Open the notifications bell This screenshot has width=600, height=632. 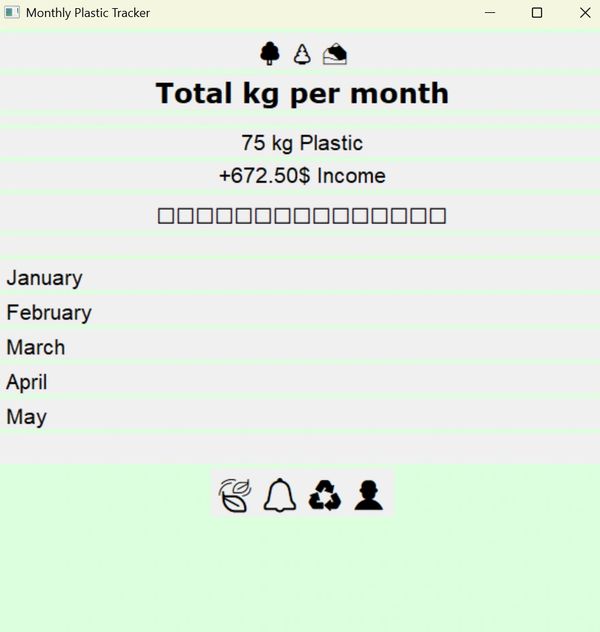coord(280,495)
